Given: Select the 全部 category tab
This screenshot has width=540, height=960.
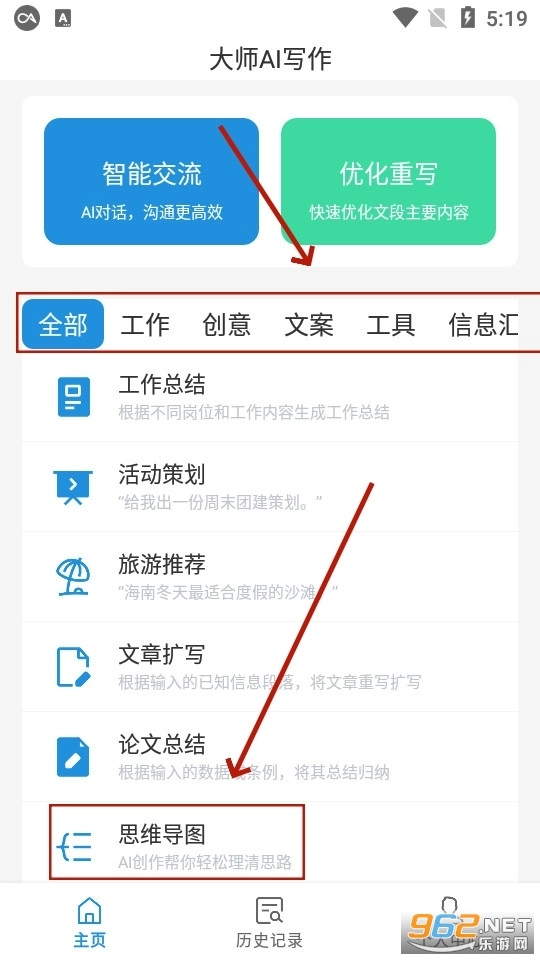Looking at the screenshot, I should tap(63, 324).
